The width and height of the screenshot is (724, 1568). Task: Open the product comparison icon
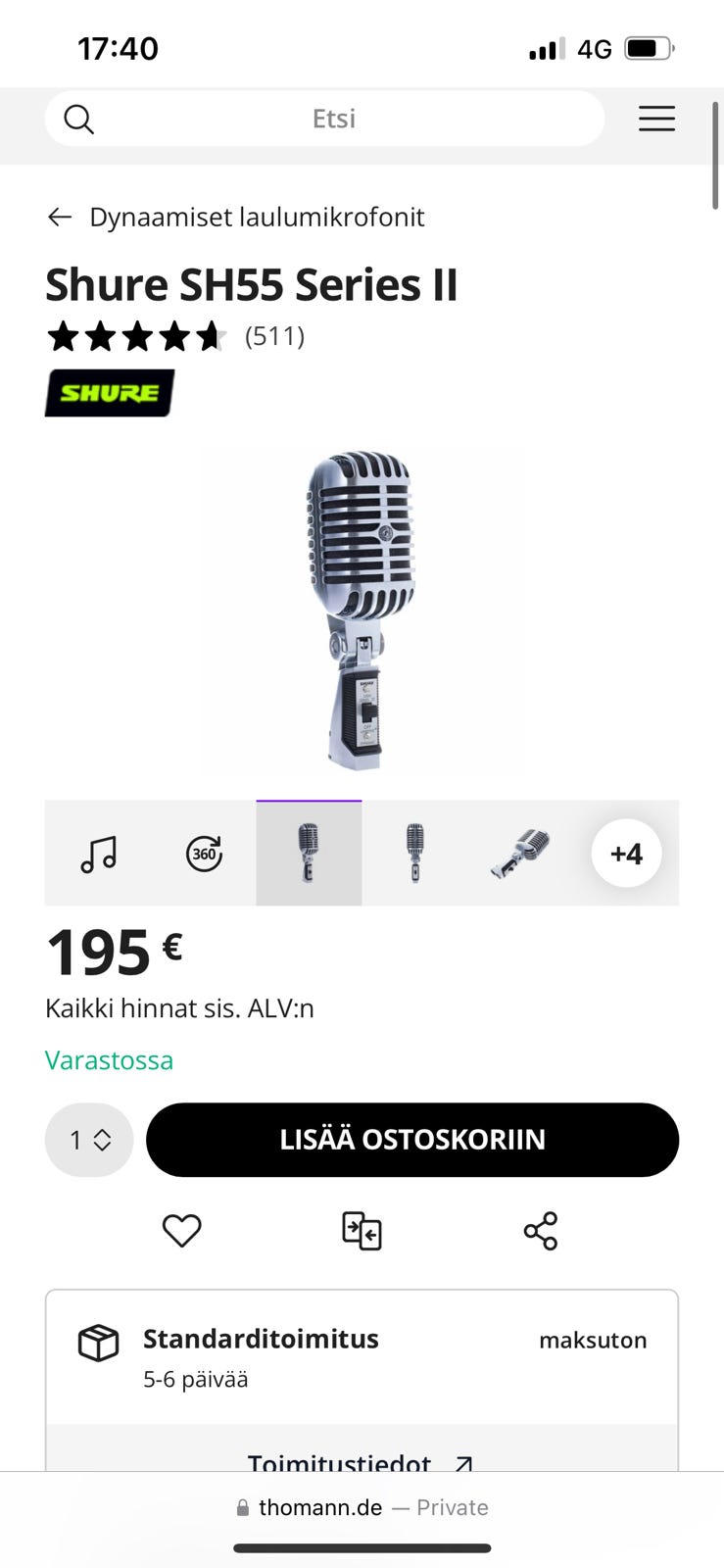point(362,1231)
